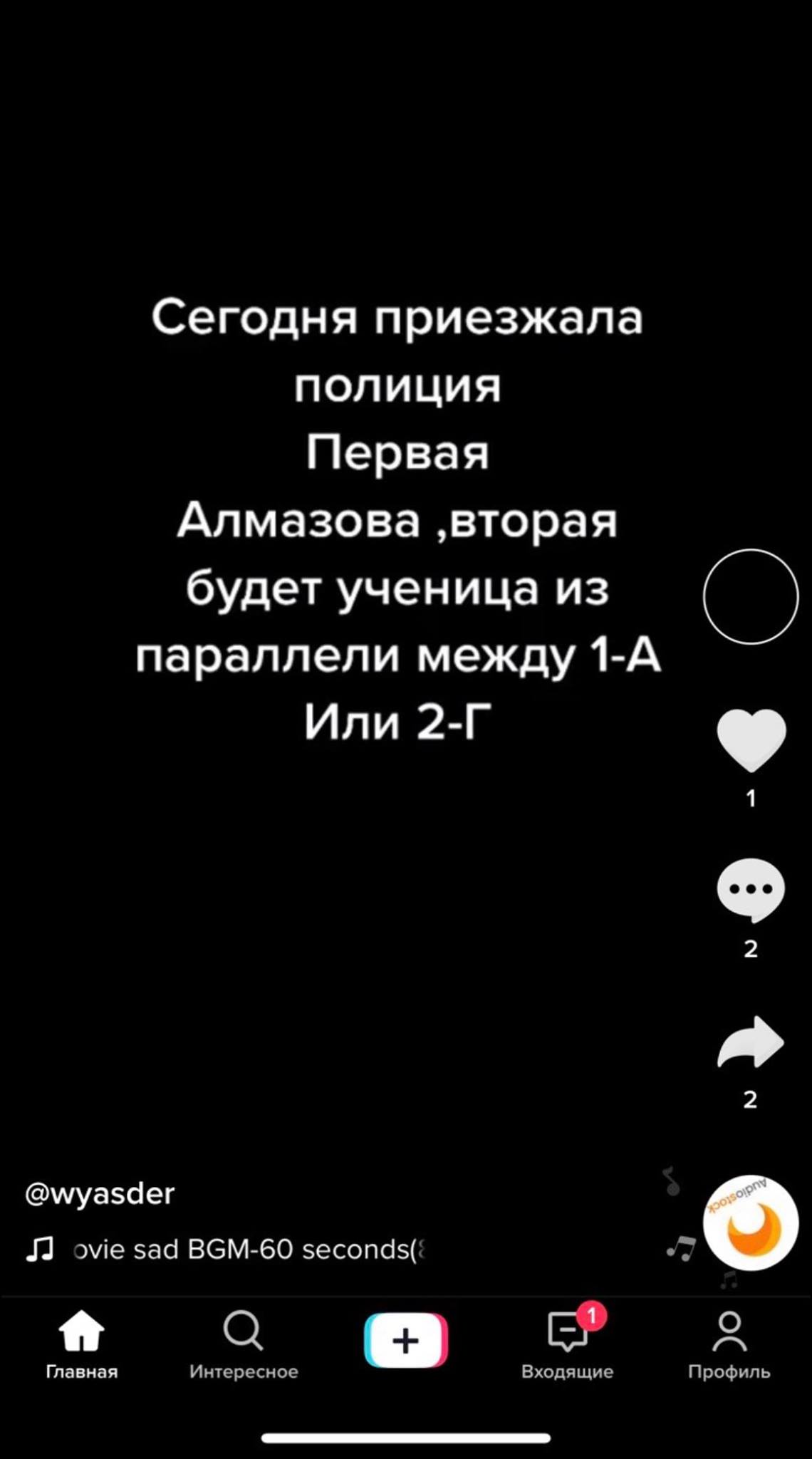This screenshot has width=812, height=1459.
Task: Expand shares by tapping the 2 below arrow
Action: click(750, 1101)
